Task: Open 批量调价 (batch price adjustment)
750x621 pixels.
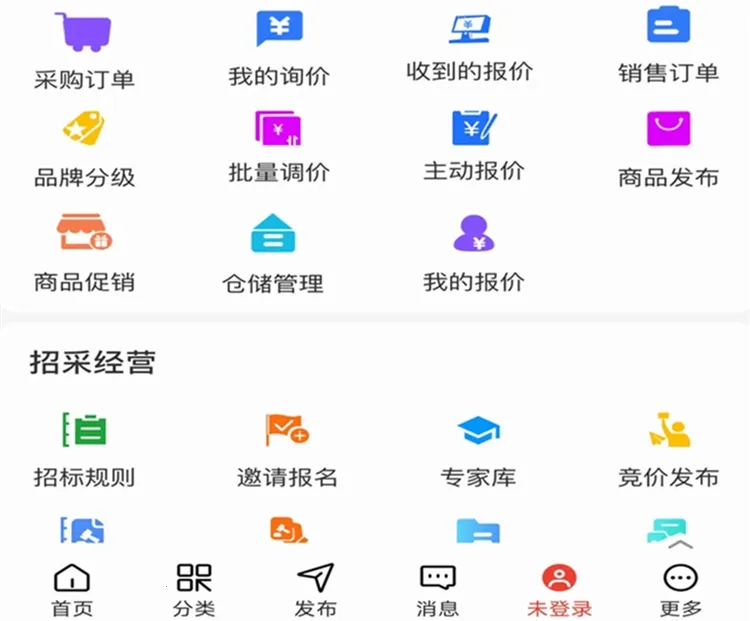Action: coord(278,147)
